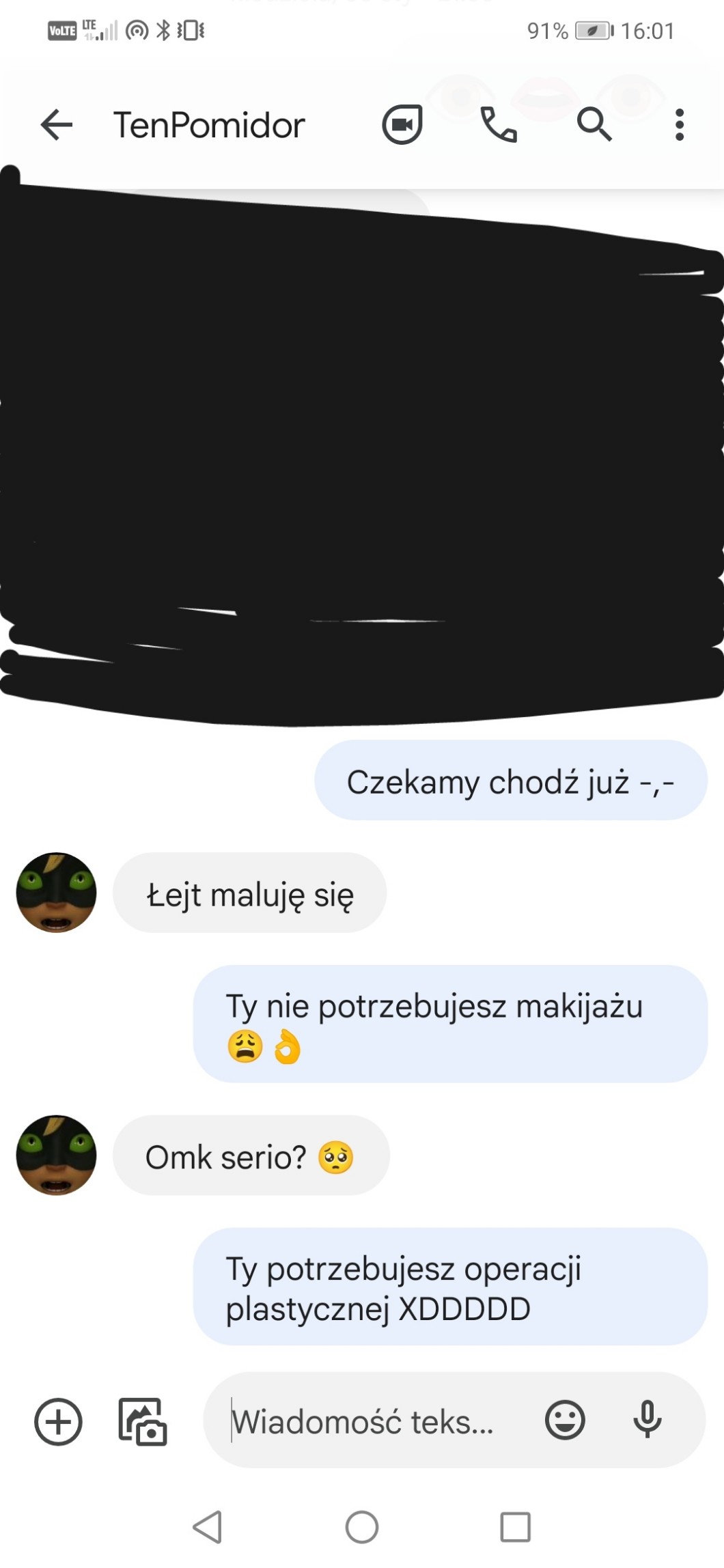Search within this conversation
Screen dimensions: 724x1568
point(594,125)
